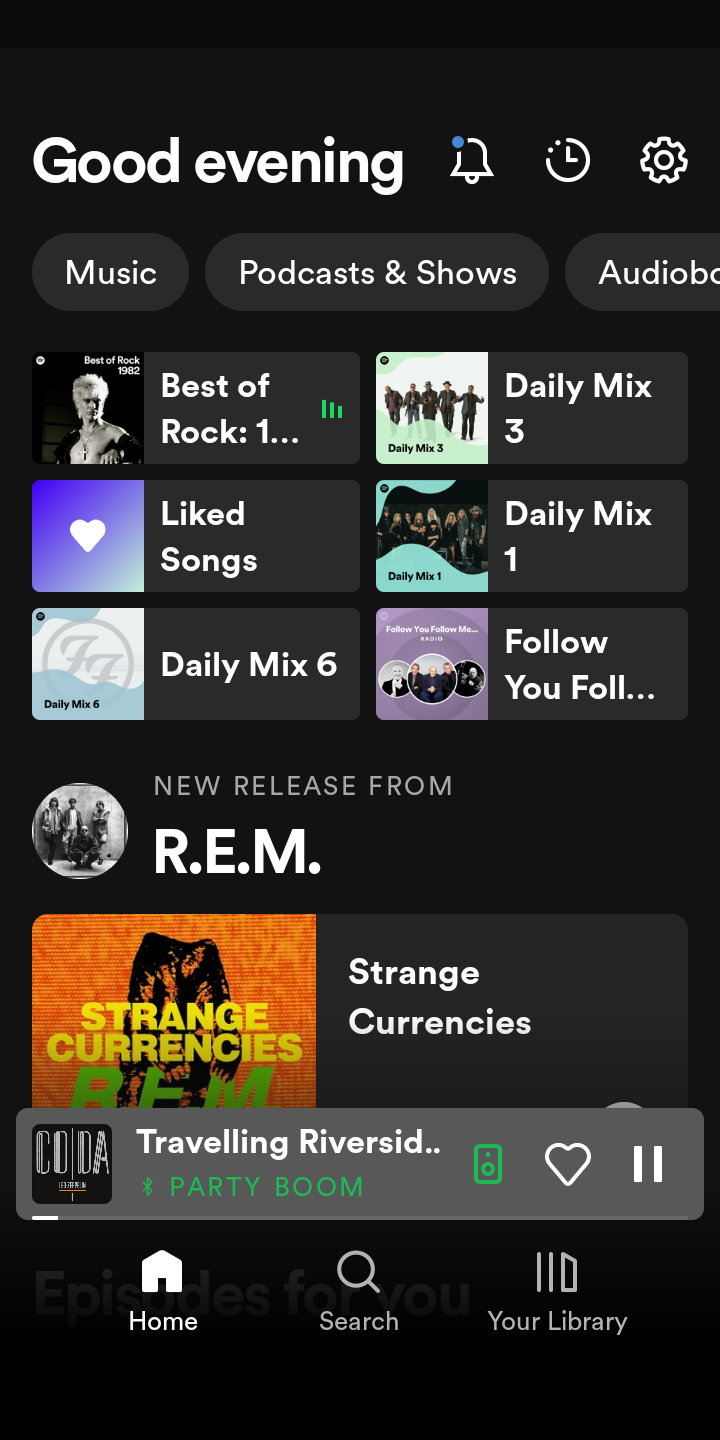Open the notifications bell
The image size is (720, 1440).
471,160
